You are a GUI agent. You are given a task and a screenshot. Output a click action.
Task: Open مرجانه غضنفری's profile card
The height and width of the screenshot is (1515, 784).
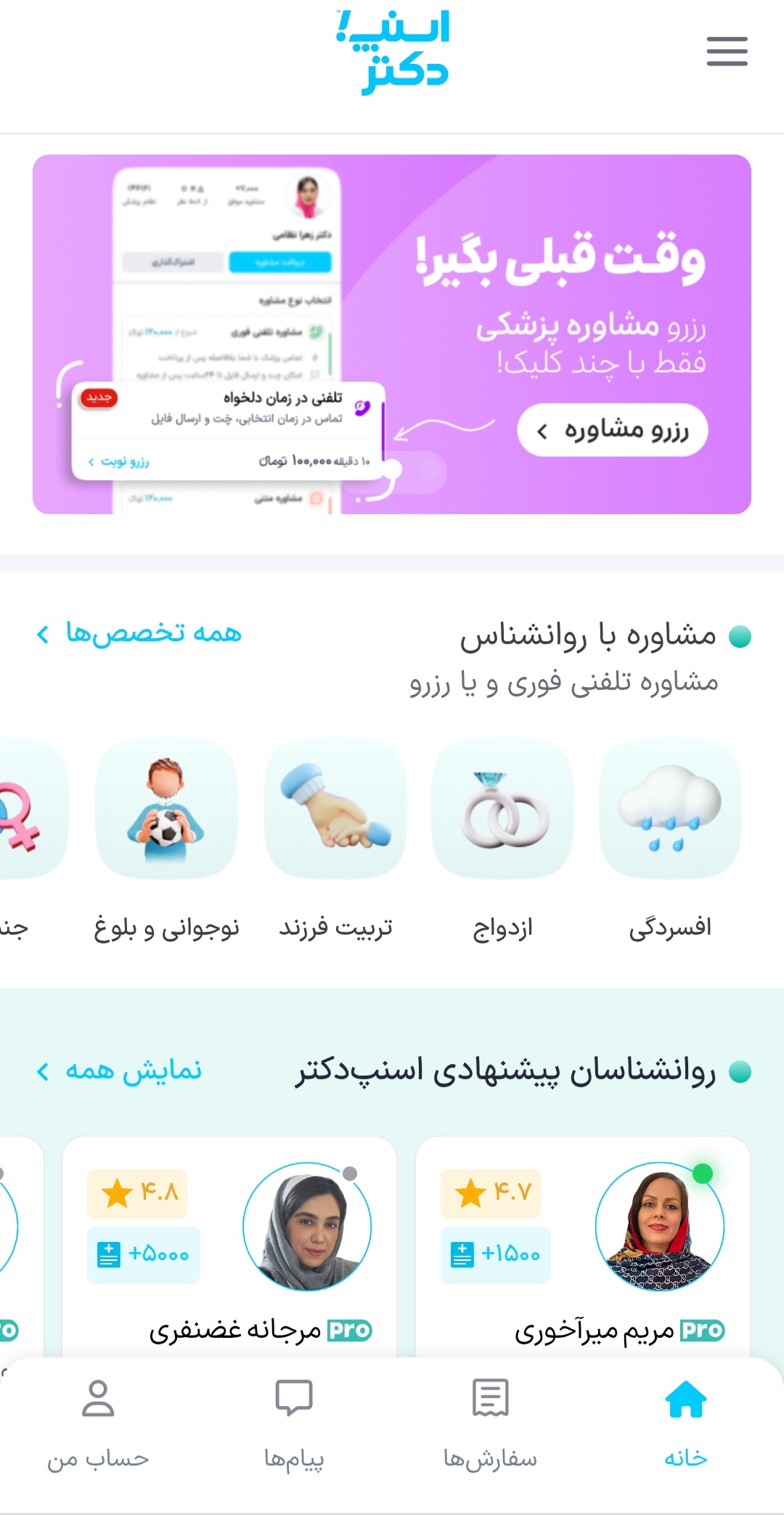point(229,1249)
